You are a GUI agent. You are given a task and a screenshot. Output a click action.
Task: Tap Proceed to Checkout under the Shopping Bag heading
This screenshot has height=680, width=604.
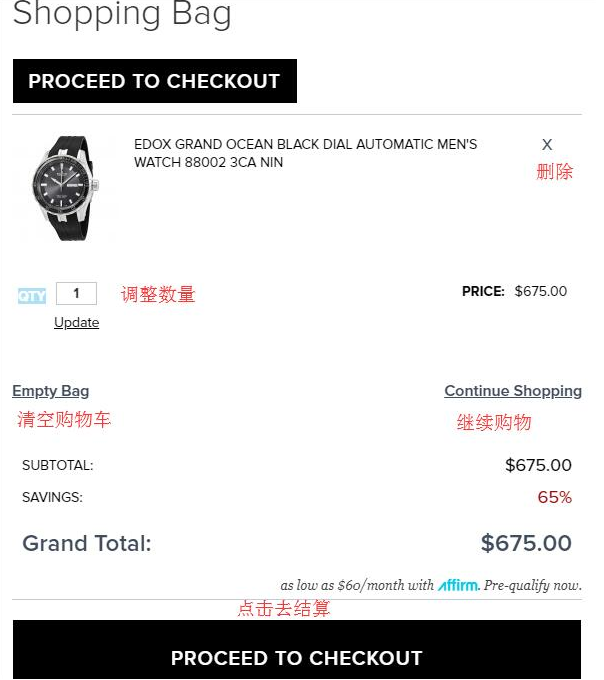pyautogui.click(x=154, y=82)
